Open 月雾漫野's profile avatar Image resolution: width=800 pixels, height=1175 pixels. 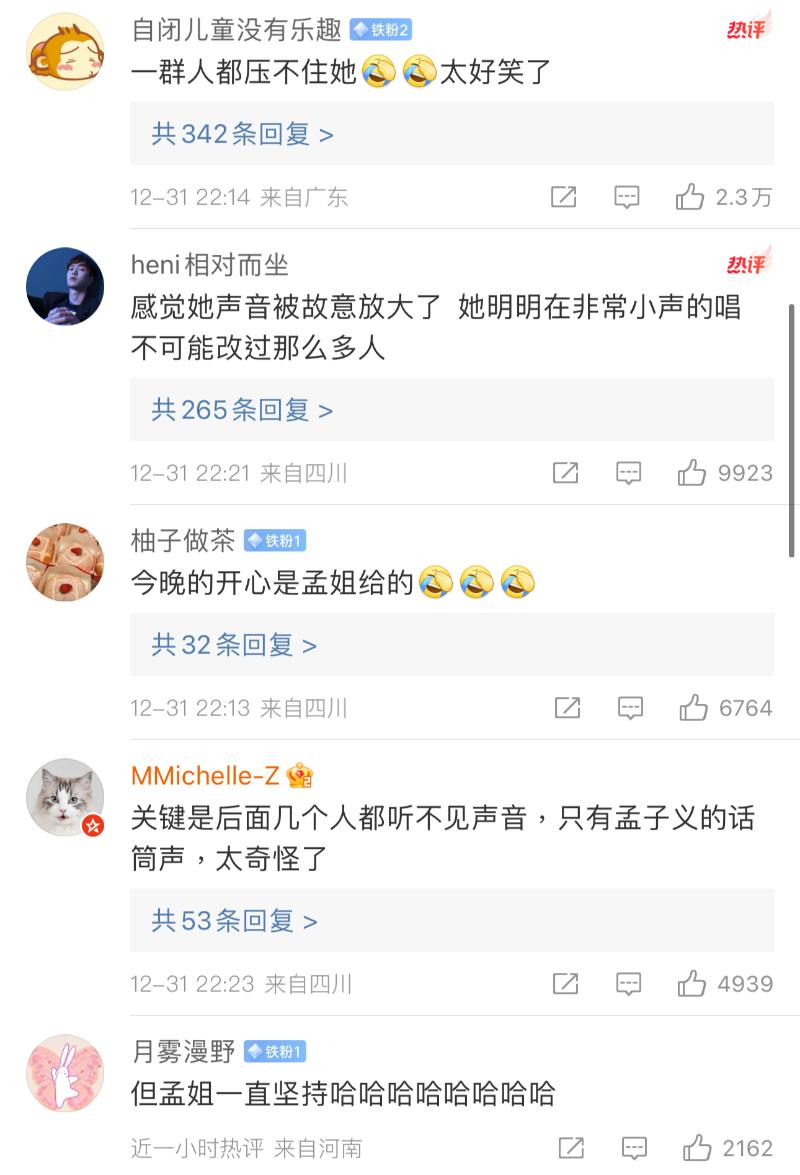pyautogui.click(x=65, y=1073)
